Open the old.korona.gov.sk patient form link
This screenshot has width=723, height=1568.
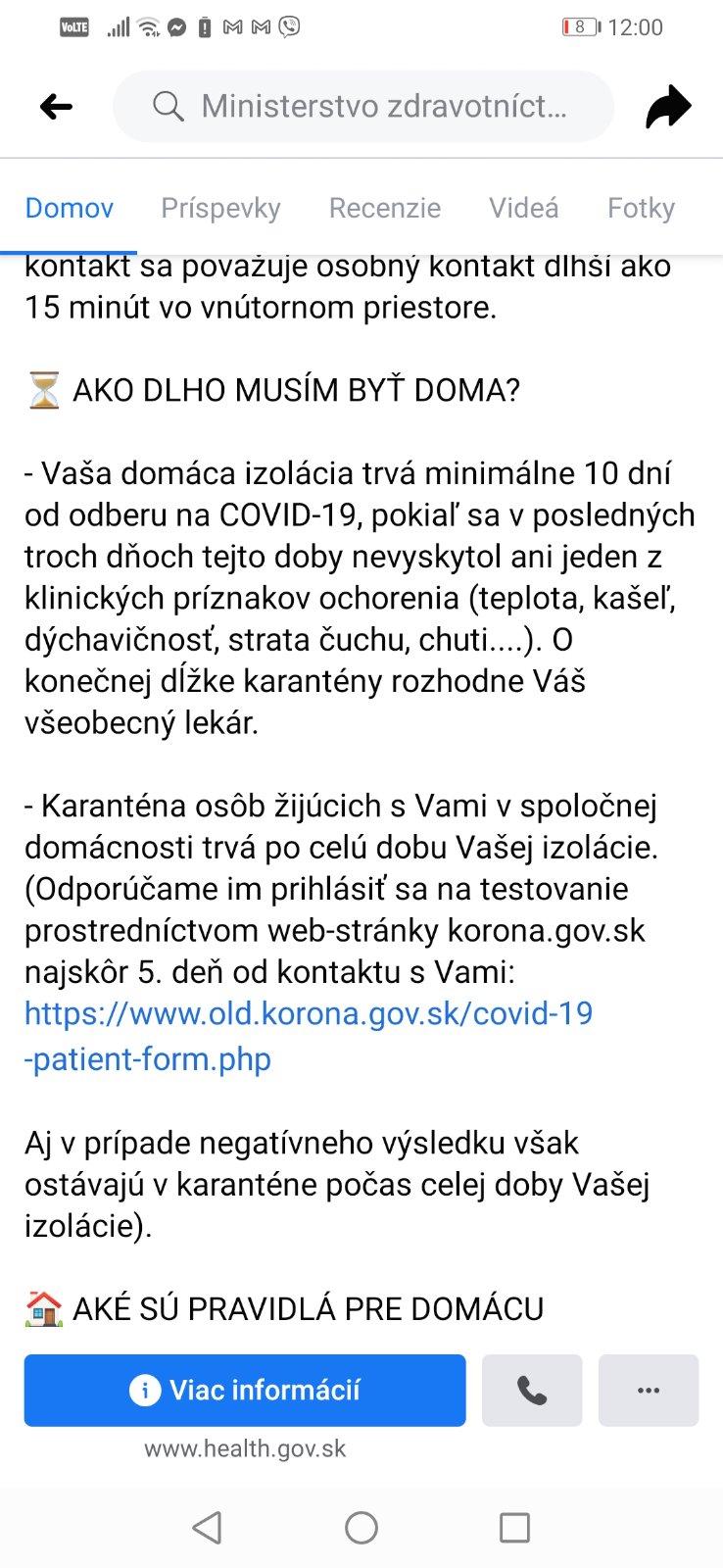308,1014
